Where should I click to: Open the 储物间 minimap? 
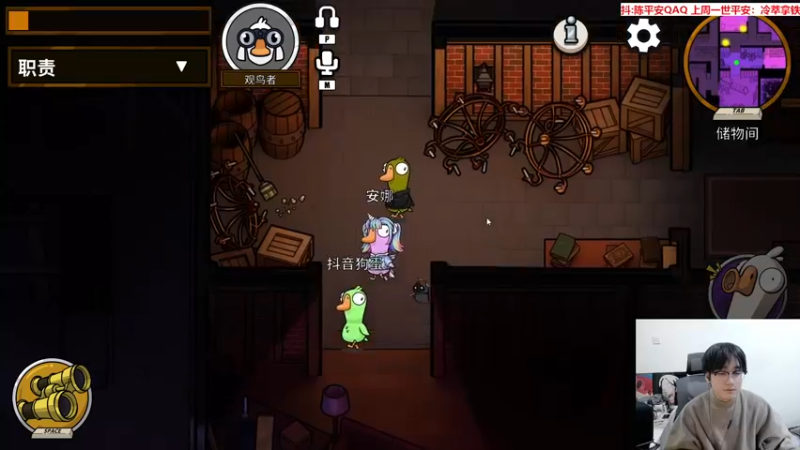tap(736, 60)
